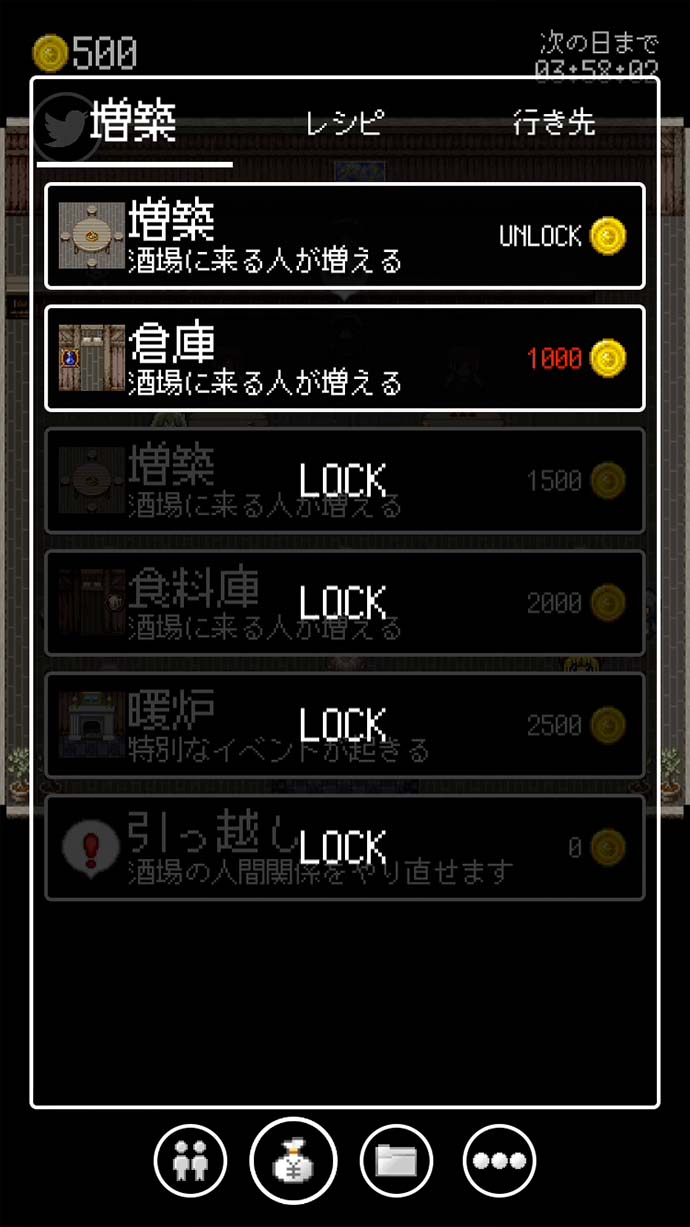Switch to the 行き先 tab
This screenshot has height=1227, width=690.
(x=553, y=123)
